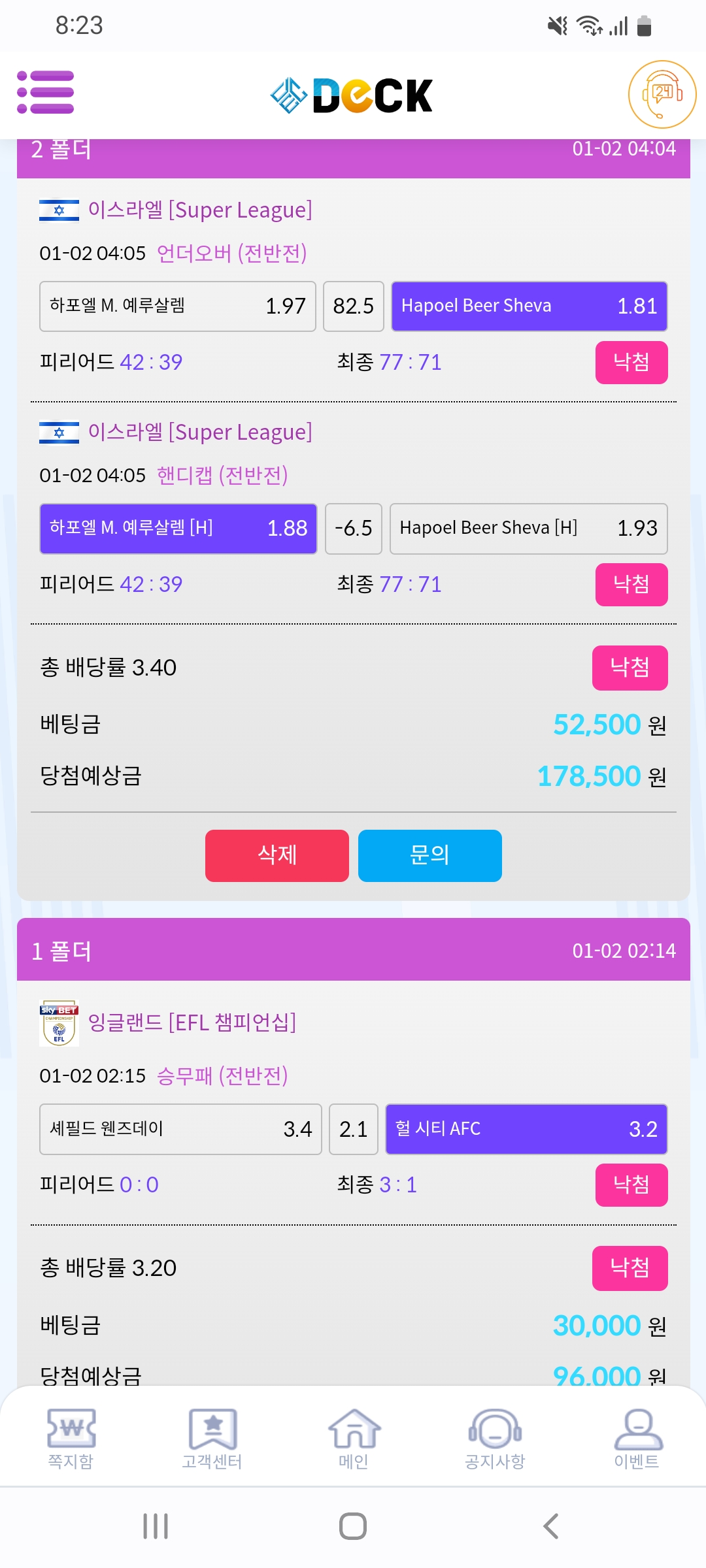The height and width of the screenshot is (1568, 706).
Task: Open the 24-hour support headset icon
Action: pos(662,95)
